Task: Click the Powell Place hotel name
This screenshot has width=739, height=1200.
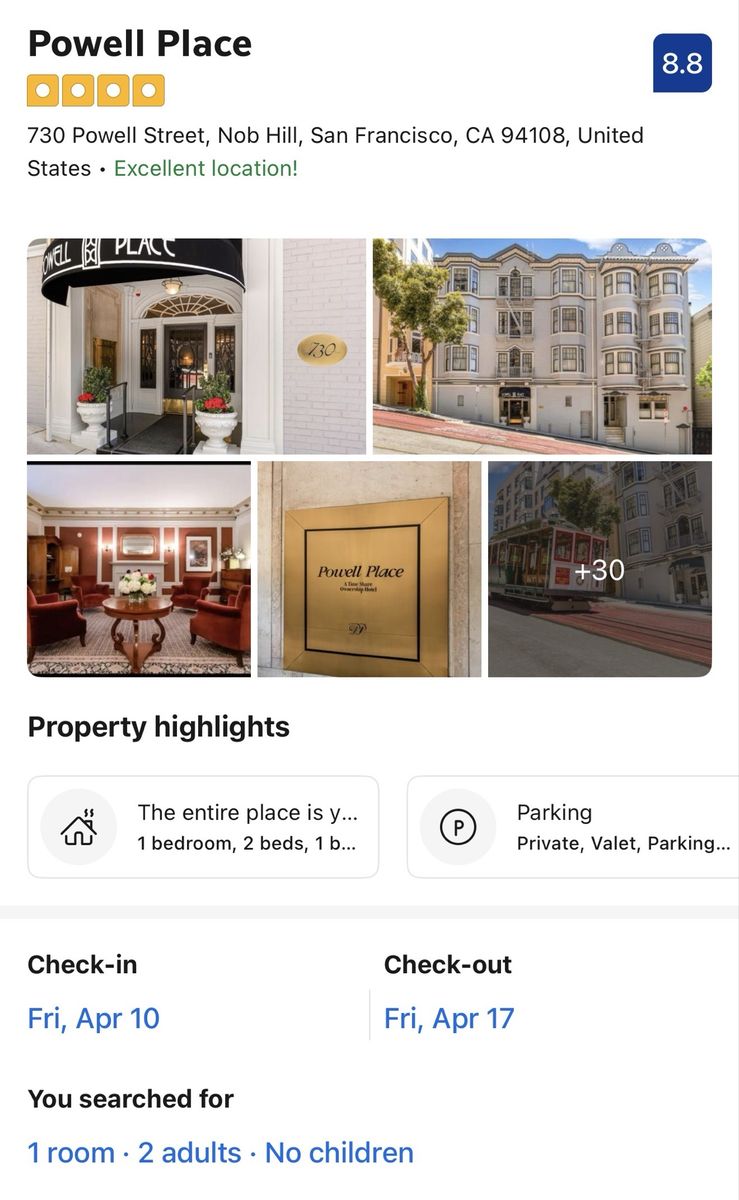Action: (x=140, y=43)
